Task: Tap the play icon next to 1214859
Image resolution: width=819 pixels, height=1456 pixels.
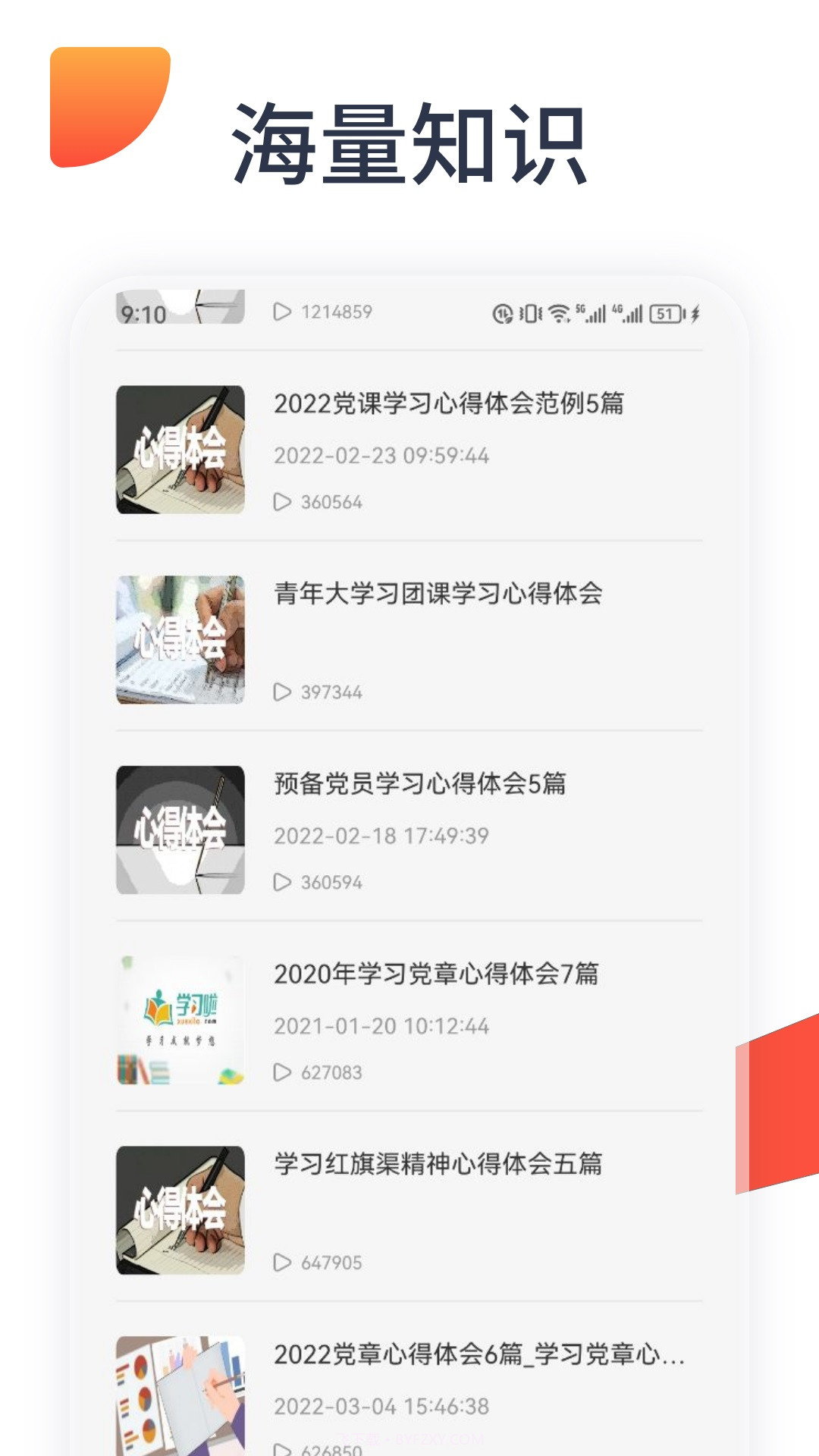Action: tap(281, 310)
